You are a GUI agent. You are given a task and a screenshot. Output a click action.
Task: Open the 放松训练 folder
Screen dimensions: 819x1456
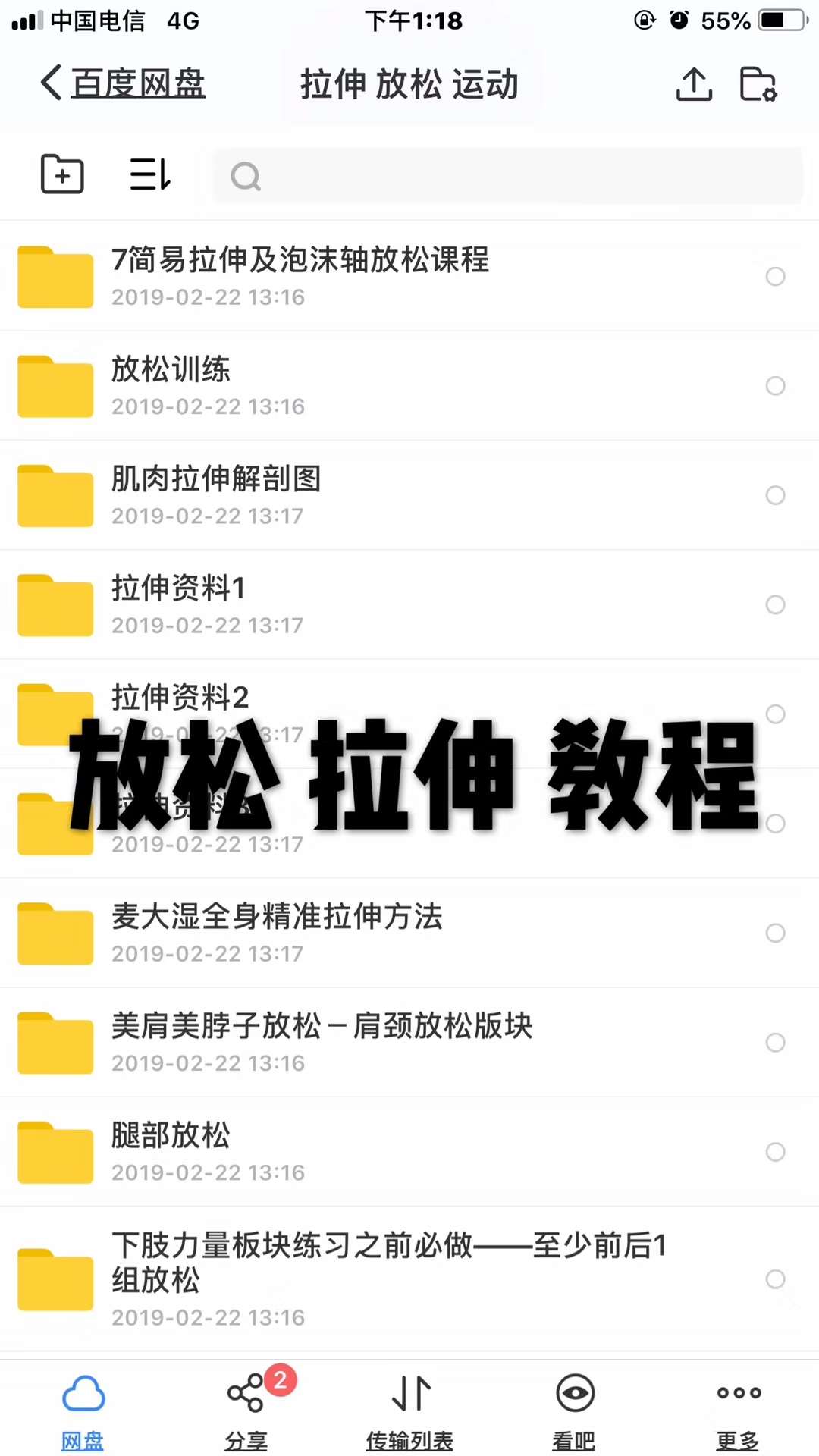[x=171, y=385]
